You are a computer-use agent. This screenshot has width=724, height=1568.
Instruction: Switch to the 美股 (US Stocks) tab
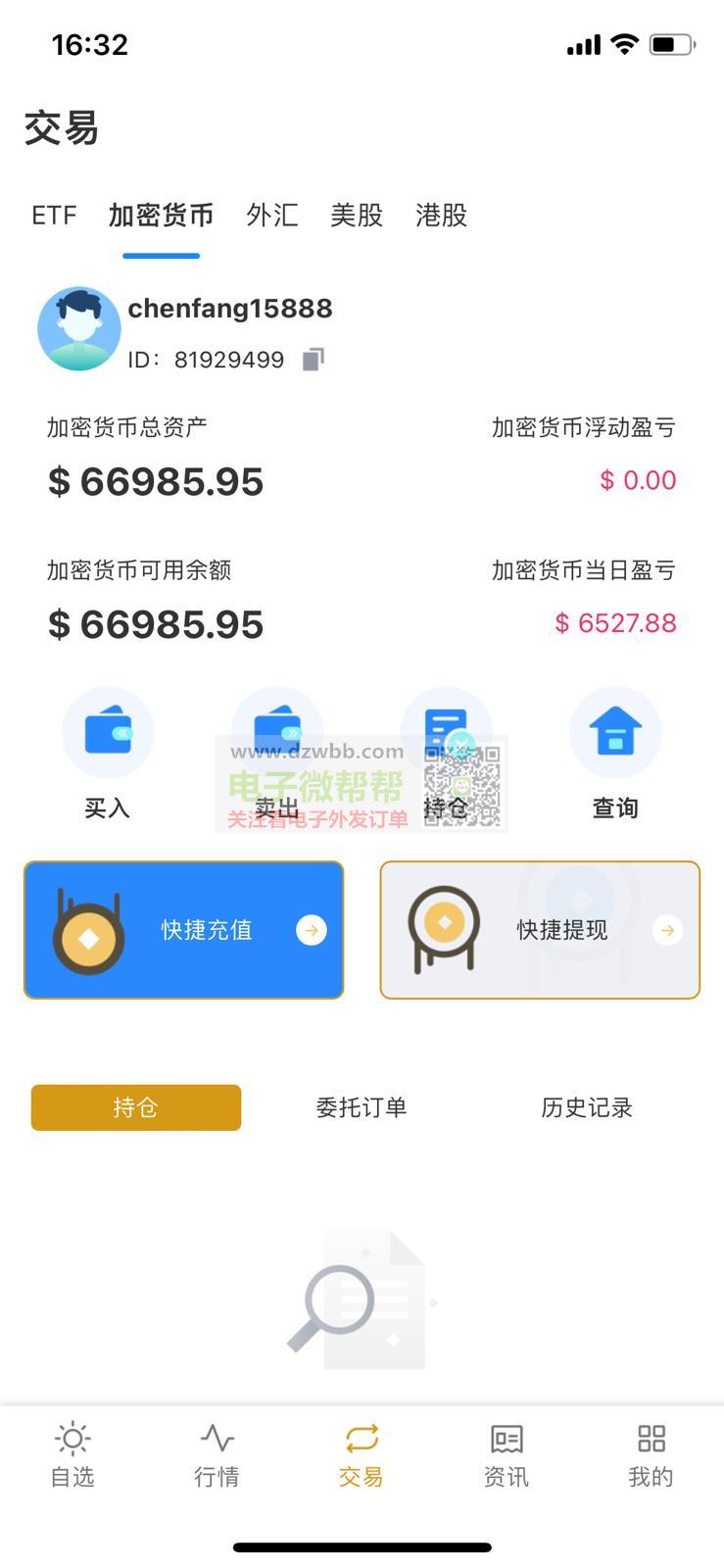pos(357,216)
